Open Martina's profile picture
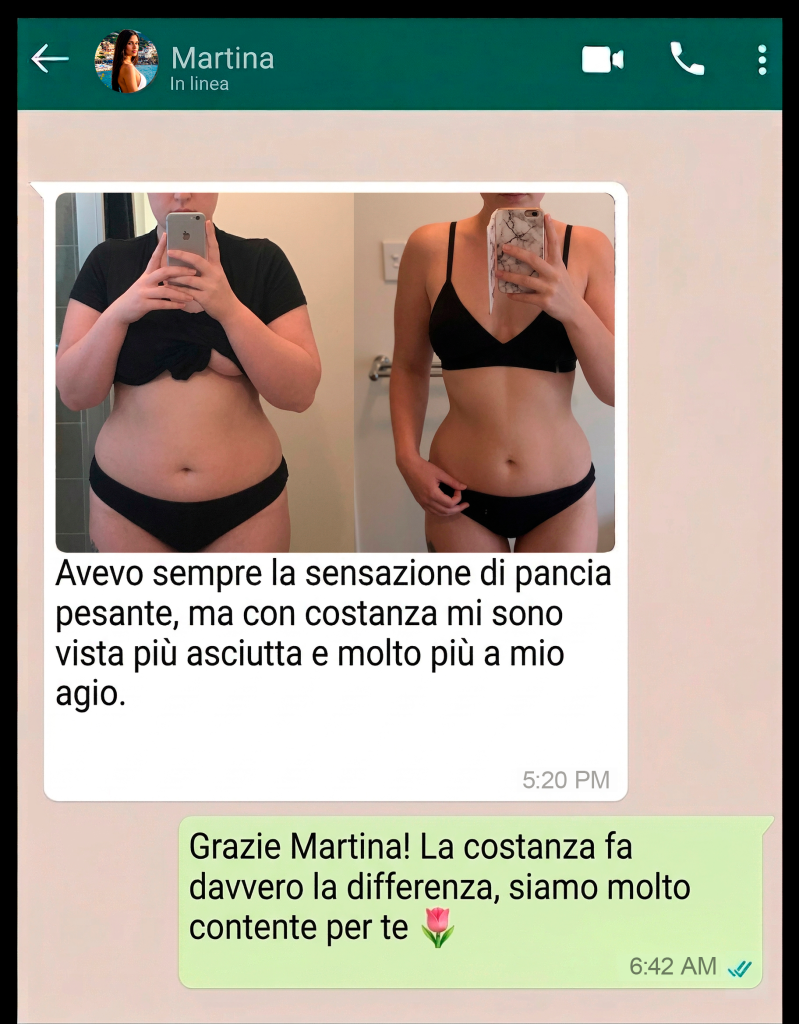Screen dimensions: 799x1024 pyautogui.click(x=126, y=61)
